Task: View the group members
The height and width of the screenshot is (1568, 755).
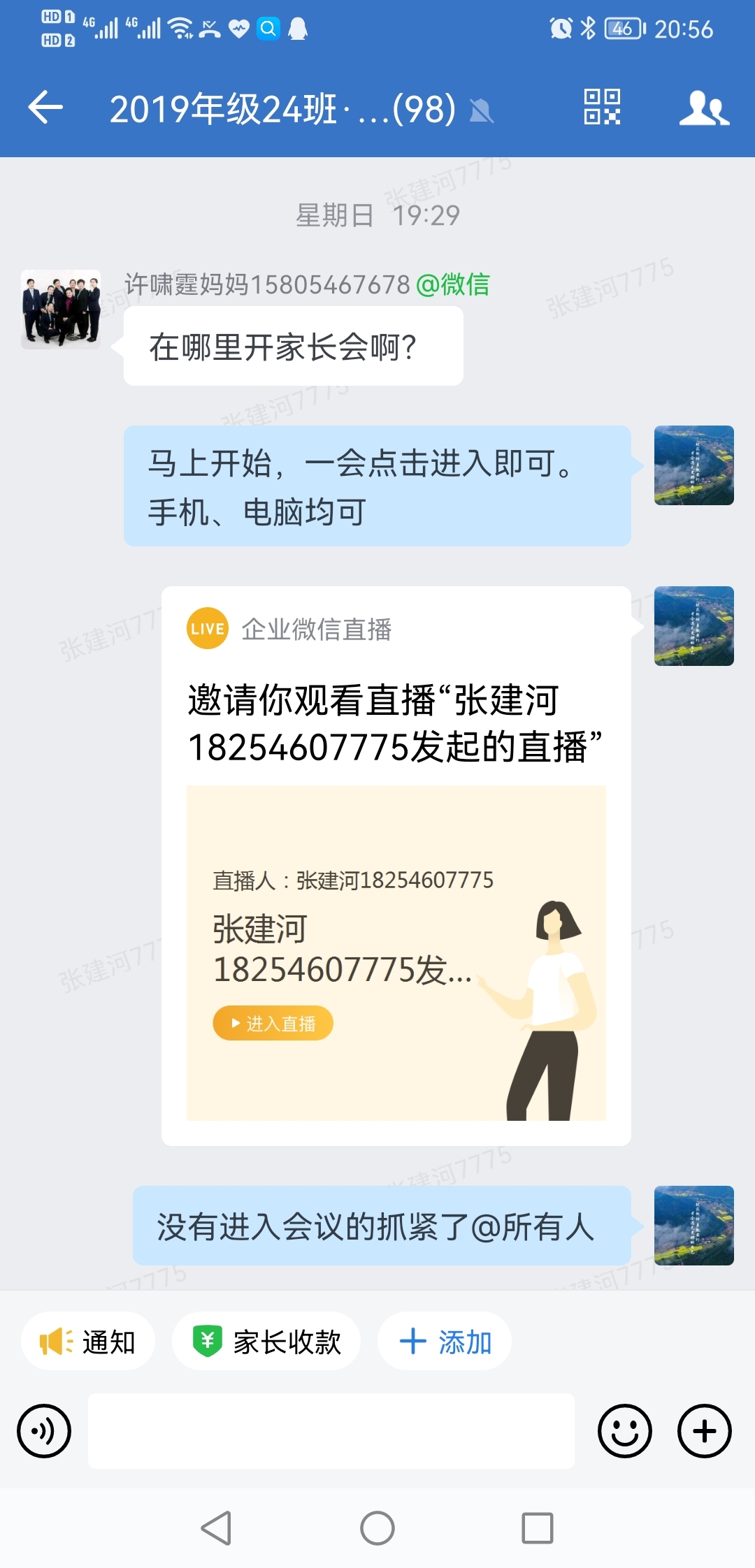Action: point(704,108)
